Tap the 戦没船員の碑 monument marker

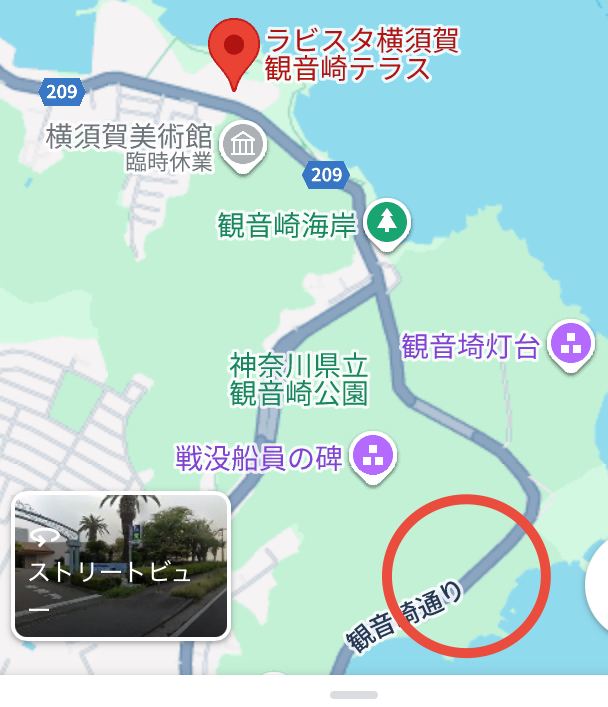pos(374,456)
